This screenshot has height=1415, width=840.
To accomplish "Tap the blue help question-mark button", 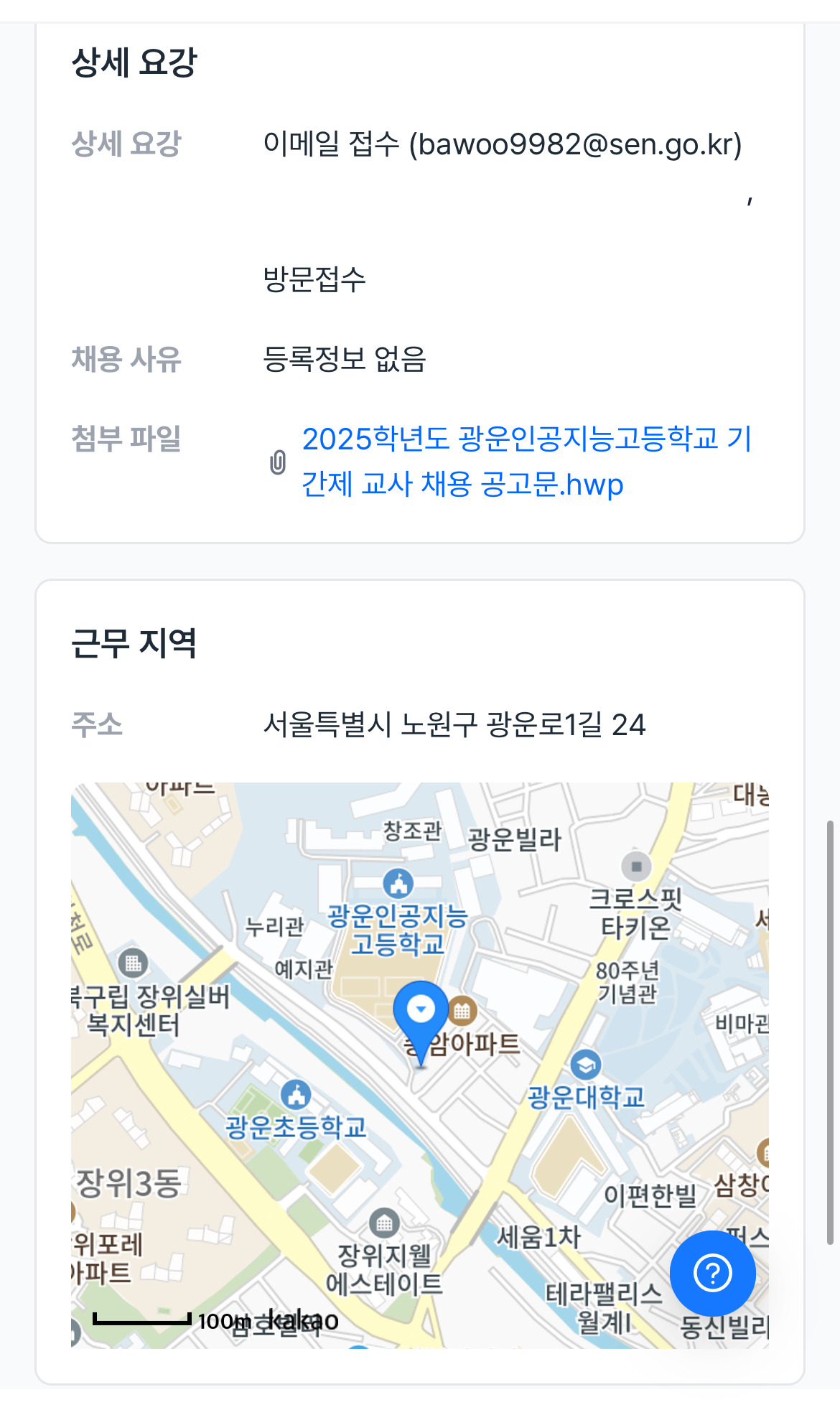I will coord(712,1273).
